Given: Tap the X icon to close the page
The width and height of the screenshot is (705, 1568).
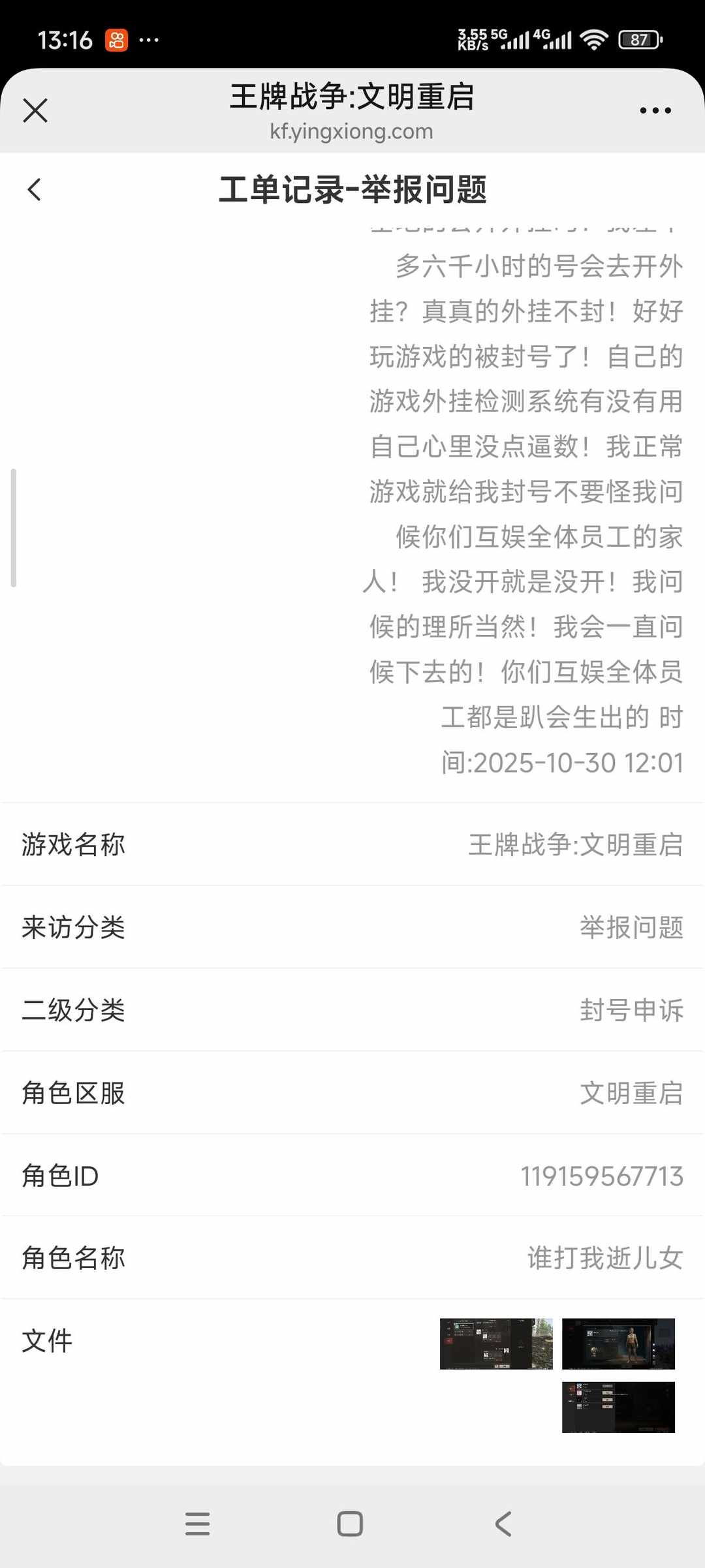Looking at the screenshot, I should [36, 110].
